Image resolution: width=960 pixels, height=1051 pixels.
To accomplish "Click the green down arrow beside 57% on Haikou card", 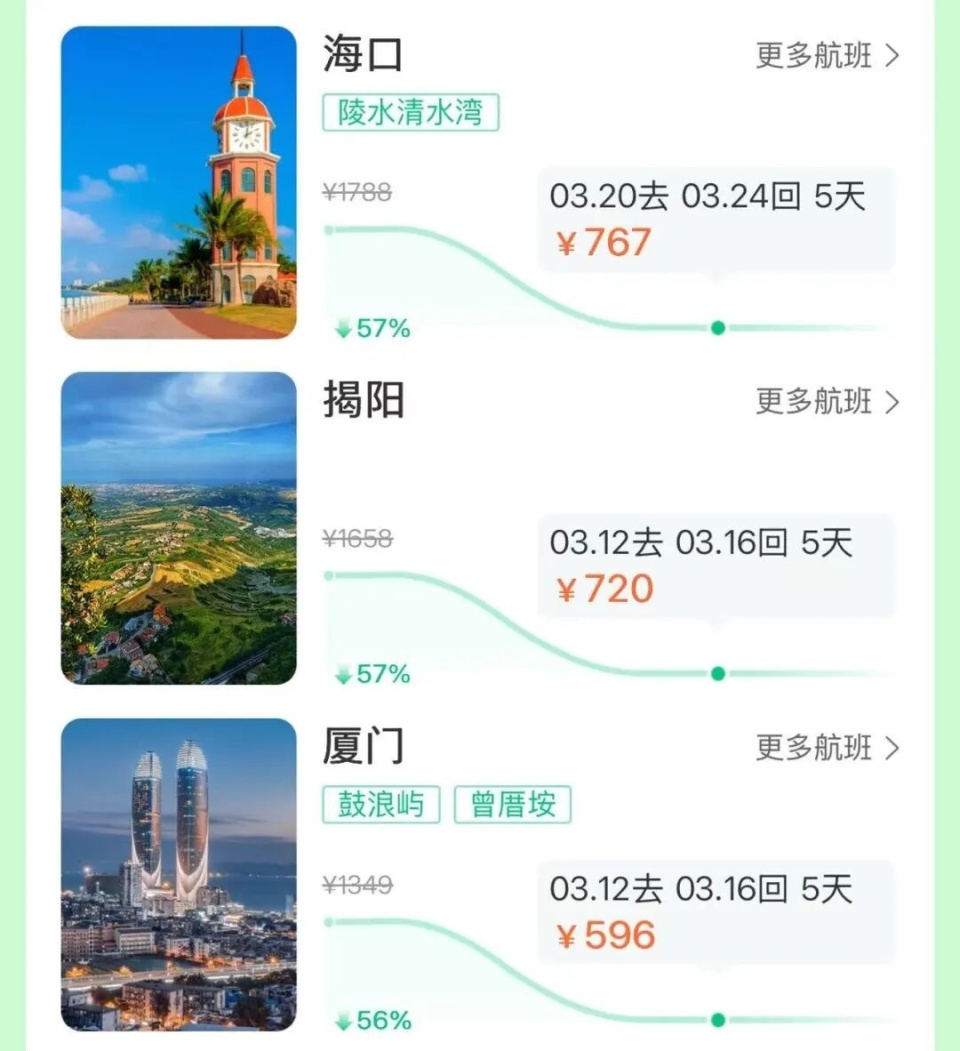I will click(341, 327).
